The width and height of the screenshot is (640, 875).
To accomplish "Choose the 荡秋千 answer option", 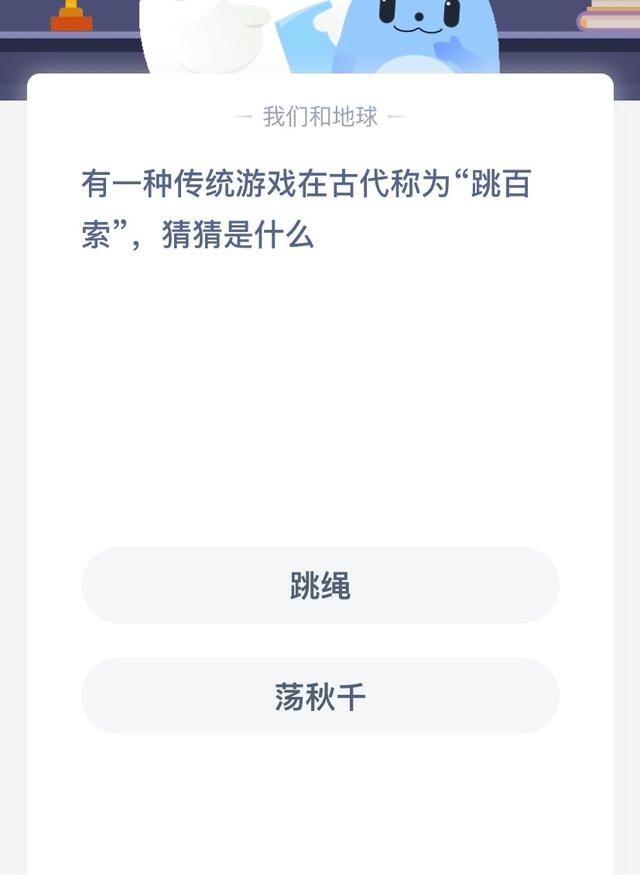I will point(320,696).
